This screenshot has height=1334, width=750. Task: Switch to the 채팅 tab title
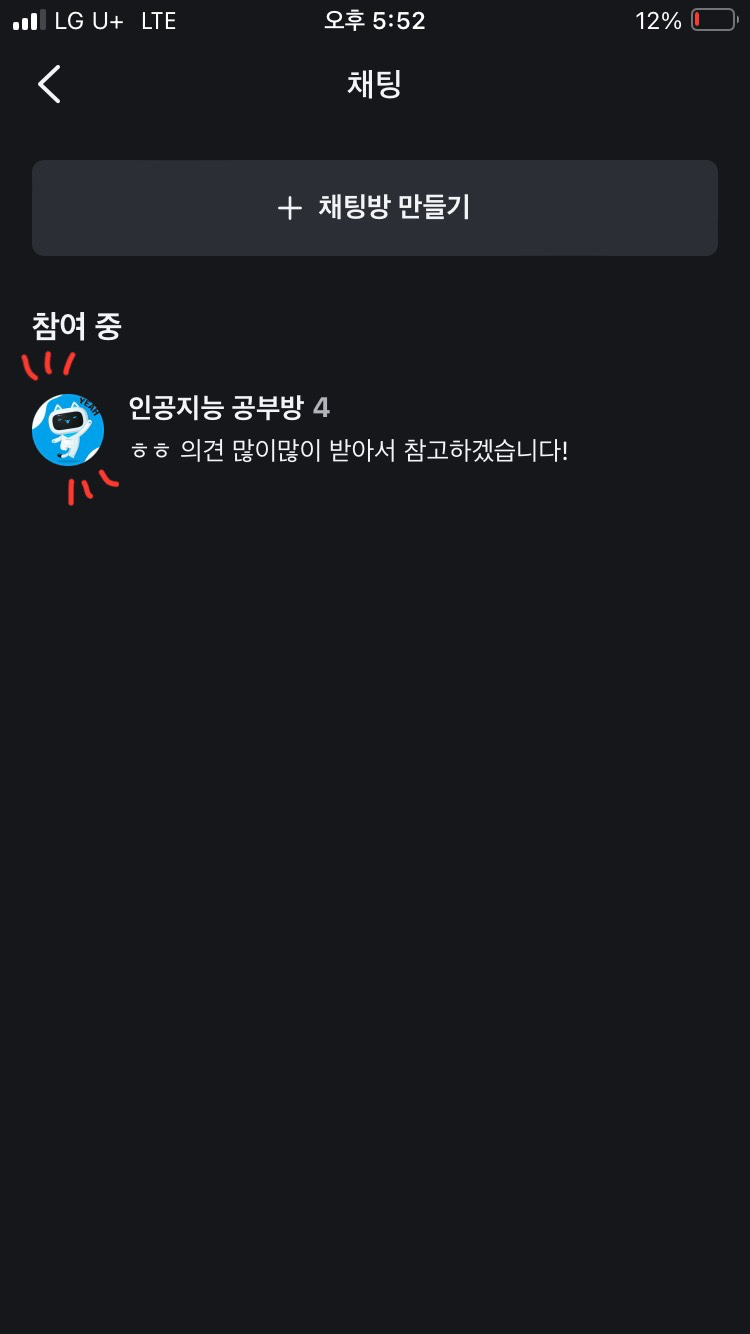click(374, 86)
